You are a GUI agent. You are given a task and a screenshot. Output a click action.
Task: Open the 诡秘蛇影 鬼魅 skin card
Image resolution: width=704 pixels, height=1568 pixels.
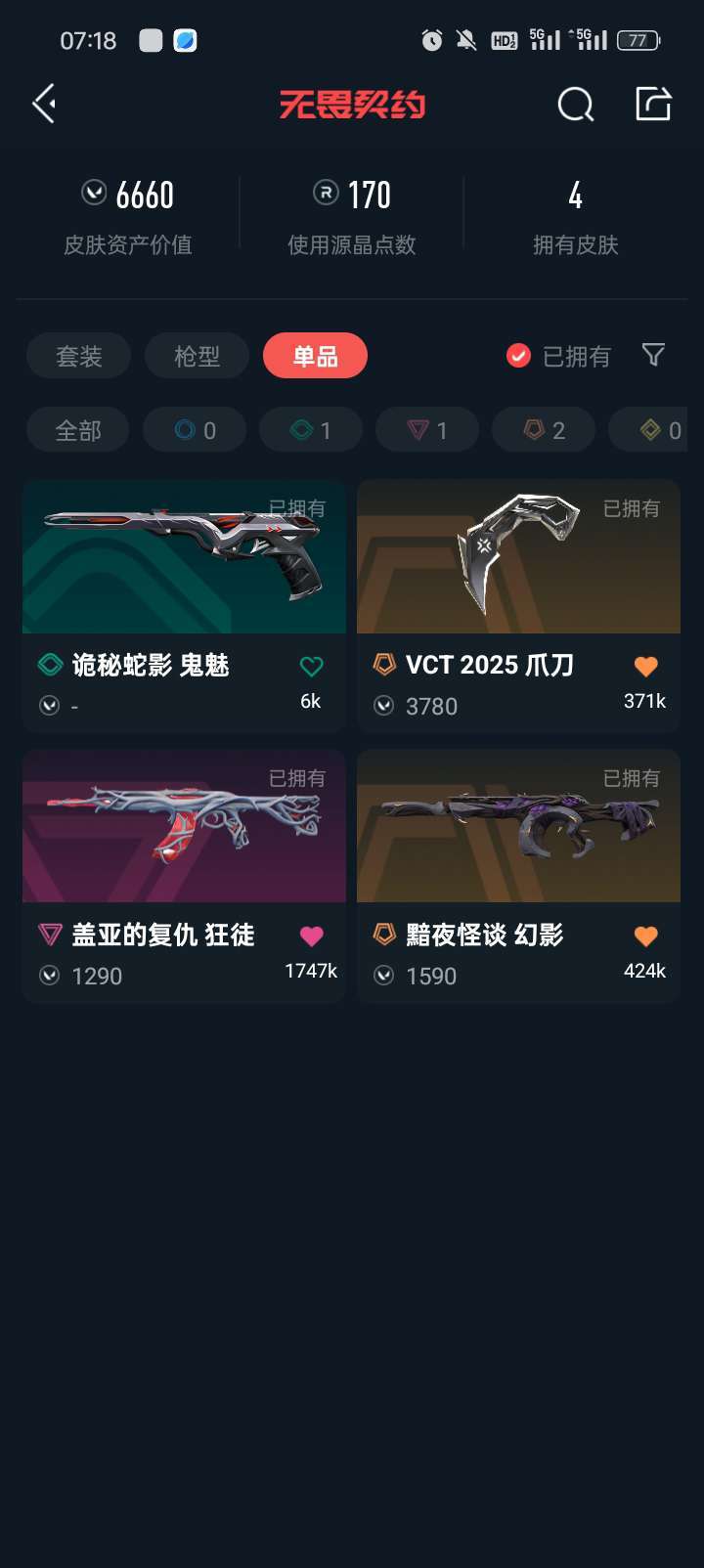(184, 606)
